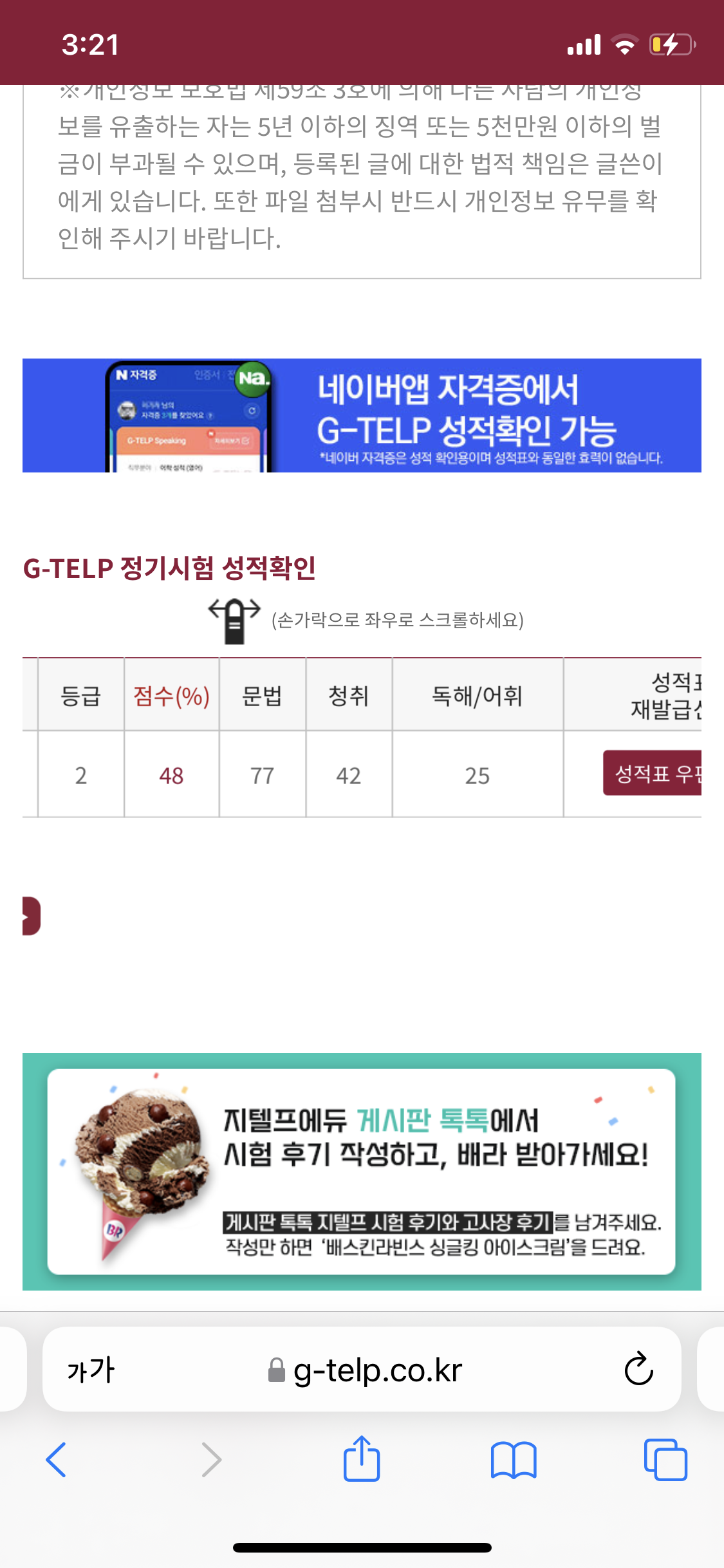
Task: Show all open tabs
Action: tap(665, 1459)
